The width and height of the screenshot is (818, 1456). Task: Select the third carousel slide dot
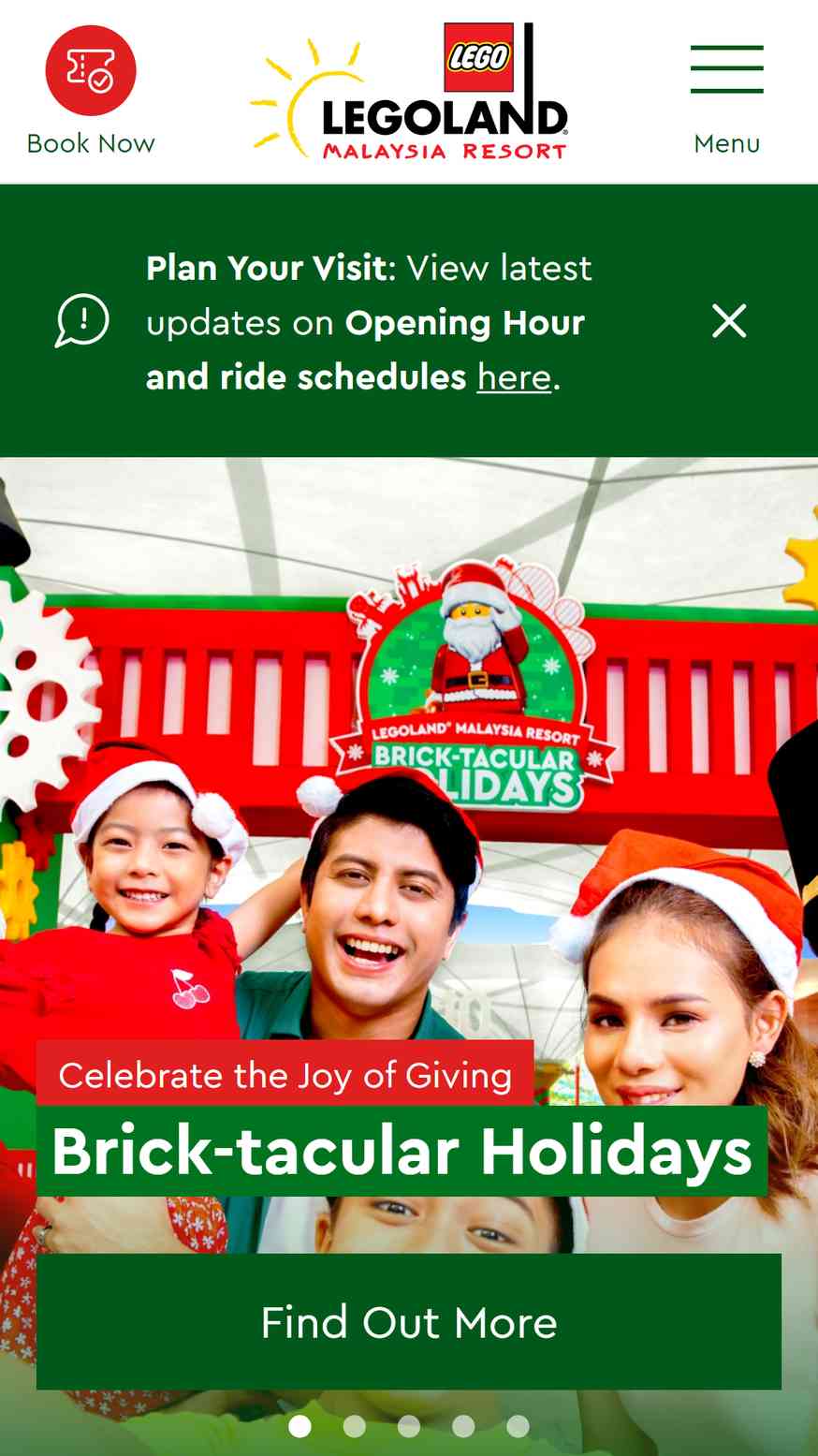[x=409, y=1426]
